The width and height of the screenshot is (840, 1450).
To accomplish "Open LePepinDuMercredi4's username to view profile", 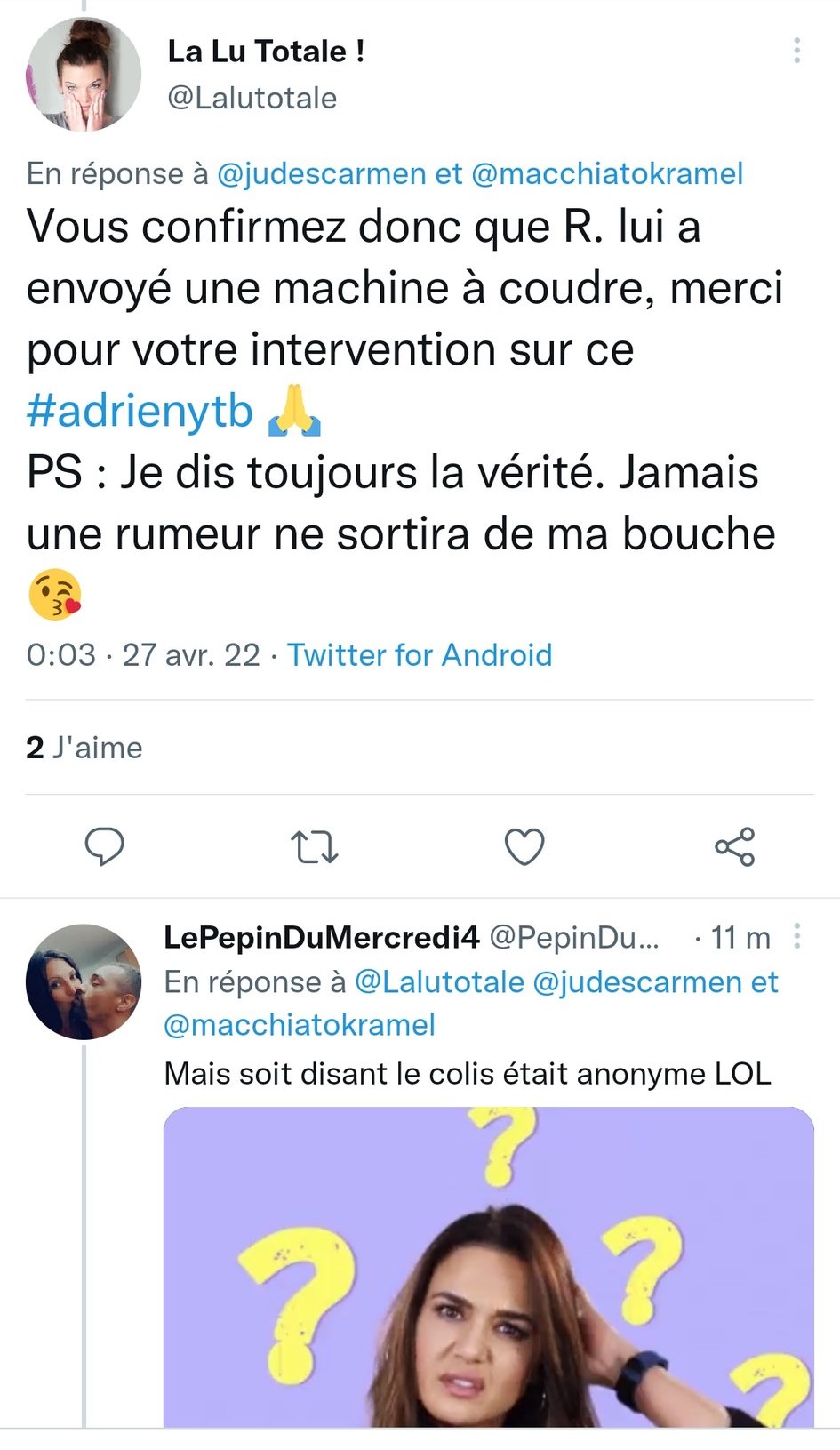I will (x=321, y=937).
